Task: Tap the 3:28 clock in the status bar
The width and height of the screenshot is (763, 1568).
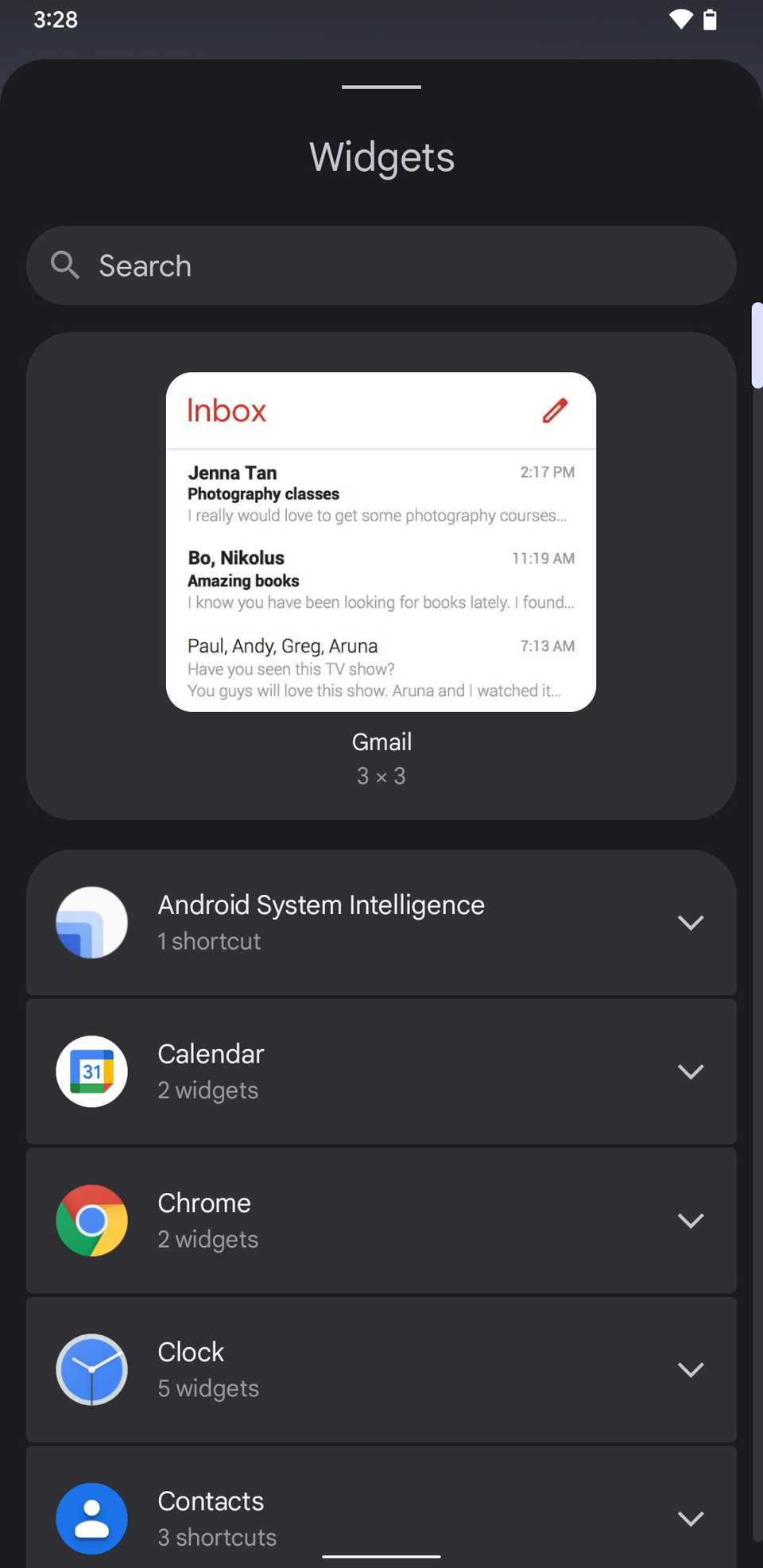Action: click(54, 19)
